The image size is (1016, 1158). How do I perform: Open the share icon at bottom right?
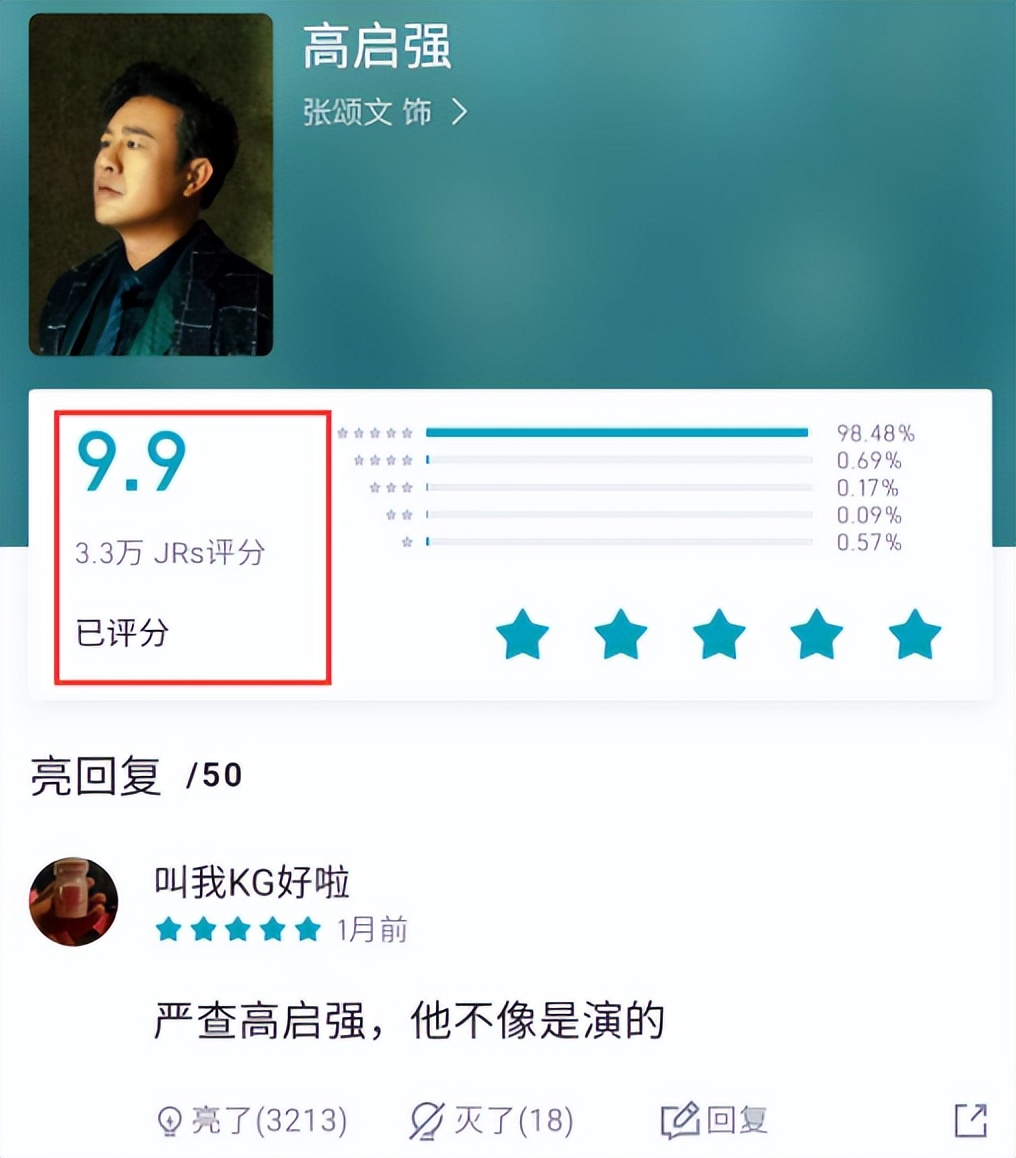(x=971, y=1120)
